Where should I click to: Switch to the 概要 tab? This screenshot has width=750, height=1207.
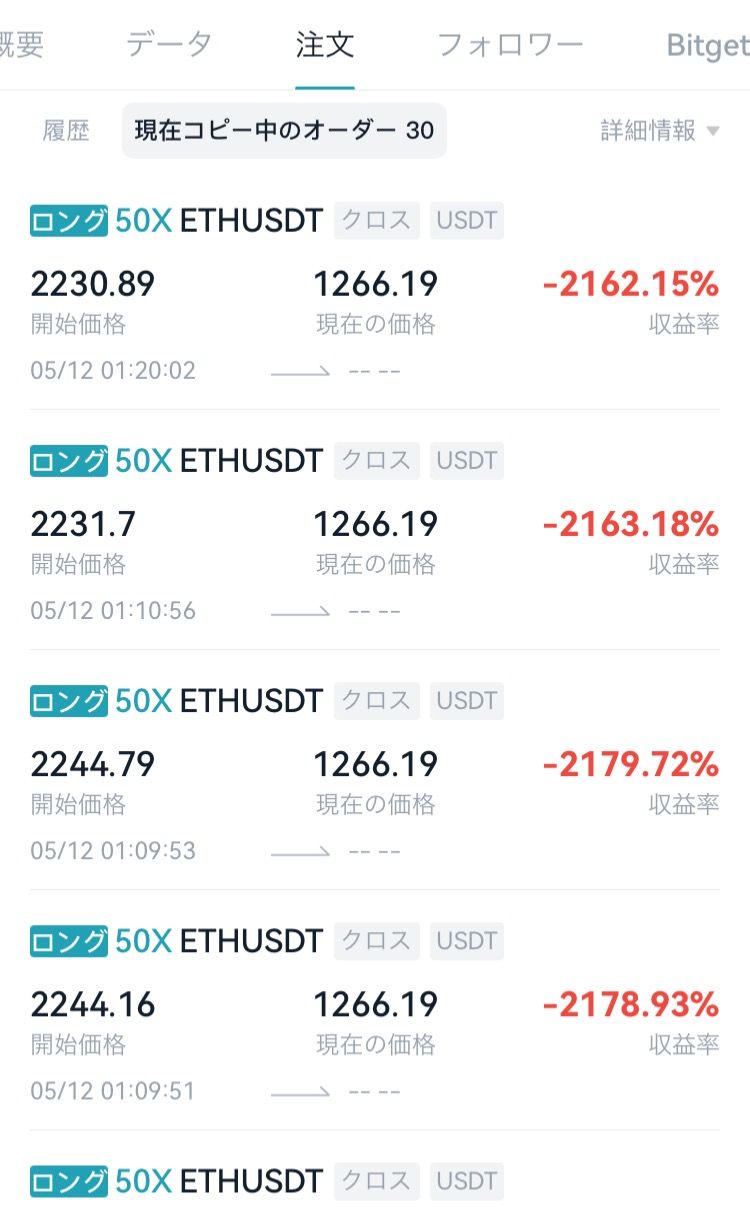click(x=20, y=44)
